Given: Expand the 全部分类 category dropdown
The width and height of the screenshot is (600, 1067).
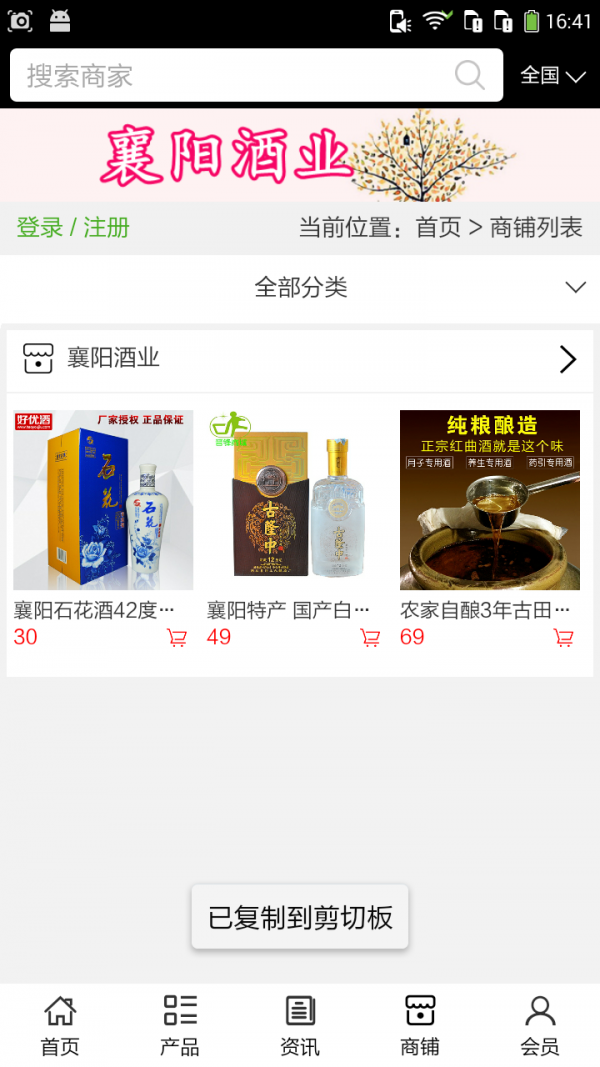Looking at the screenshot, I should 300,288.
